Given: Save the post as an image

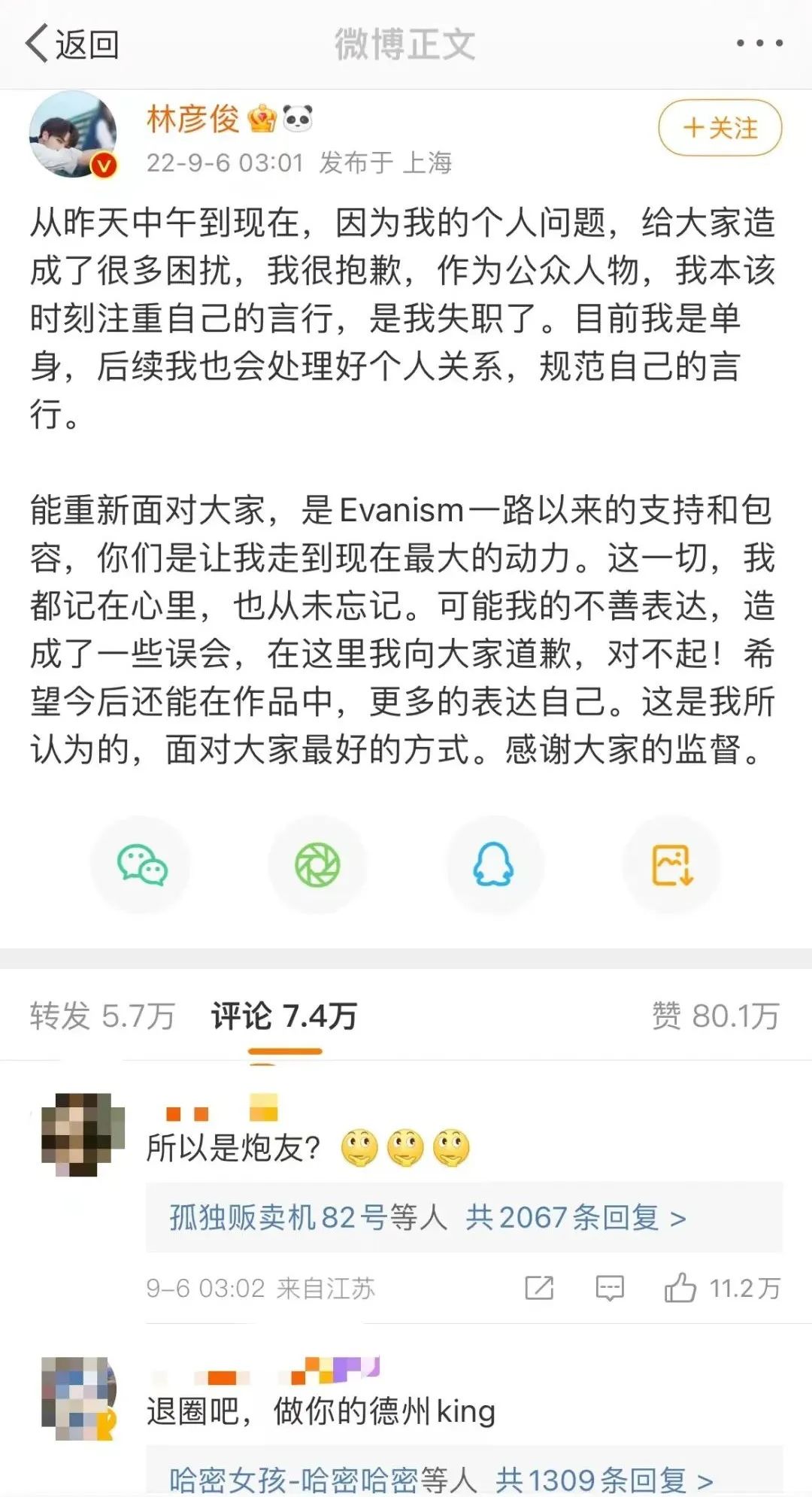Looking at the screenshot, I should tap(671, 864).
